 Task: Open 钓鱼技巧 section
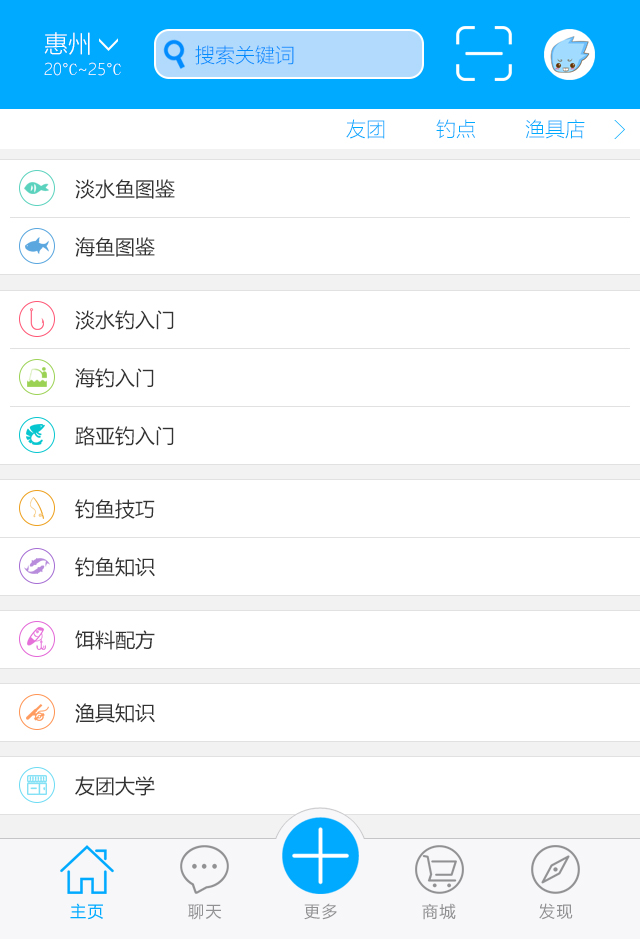tap(115, 509)
